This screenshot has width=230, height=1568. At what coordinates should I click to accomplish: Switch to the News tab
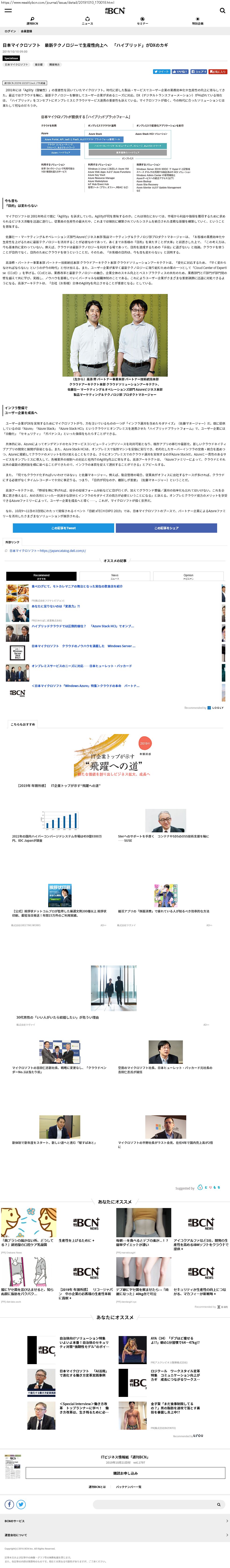pyautogui.click(x=115, y=576)
